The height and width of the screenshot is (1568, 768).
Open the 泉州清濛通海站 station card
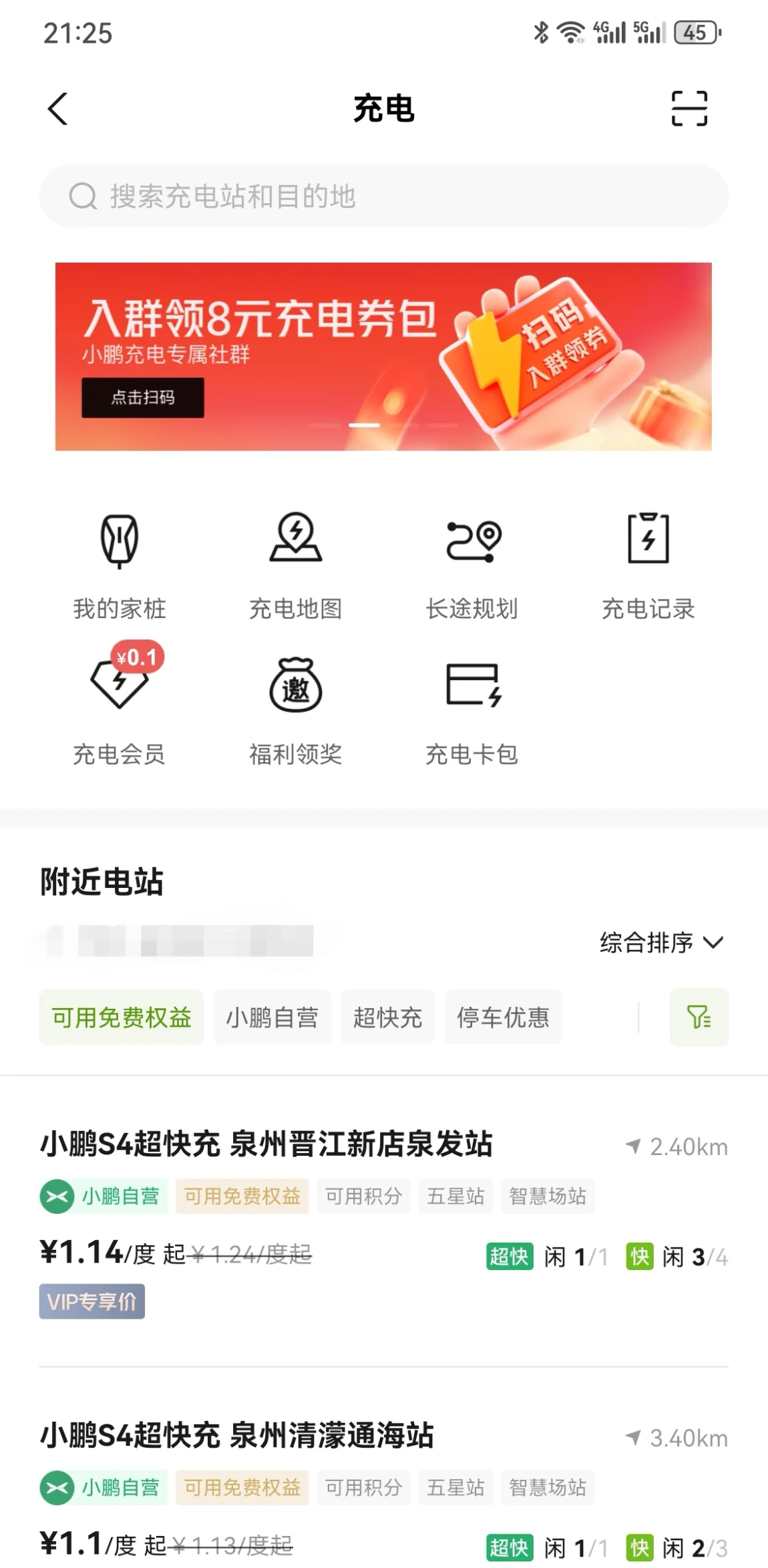click(x=383, y=1488)
